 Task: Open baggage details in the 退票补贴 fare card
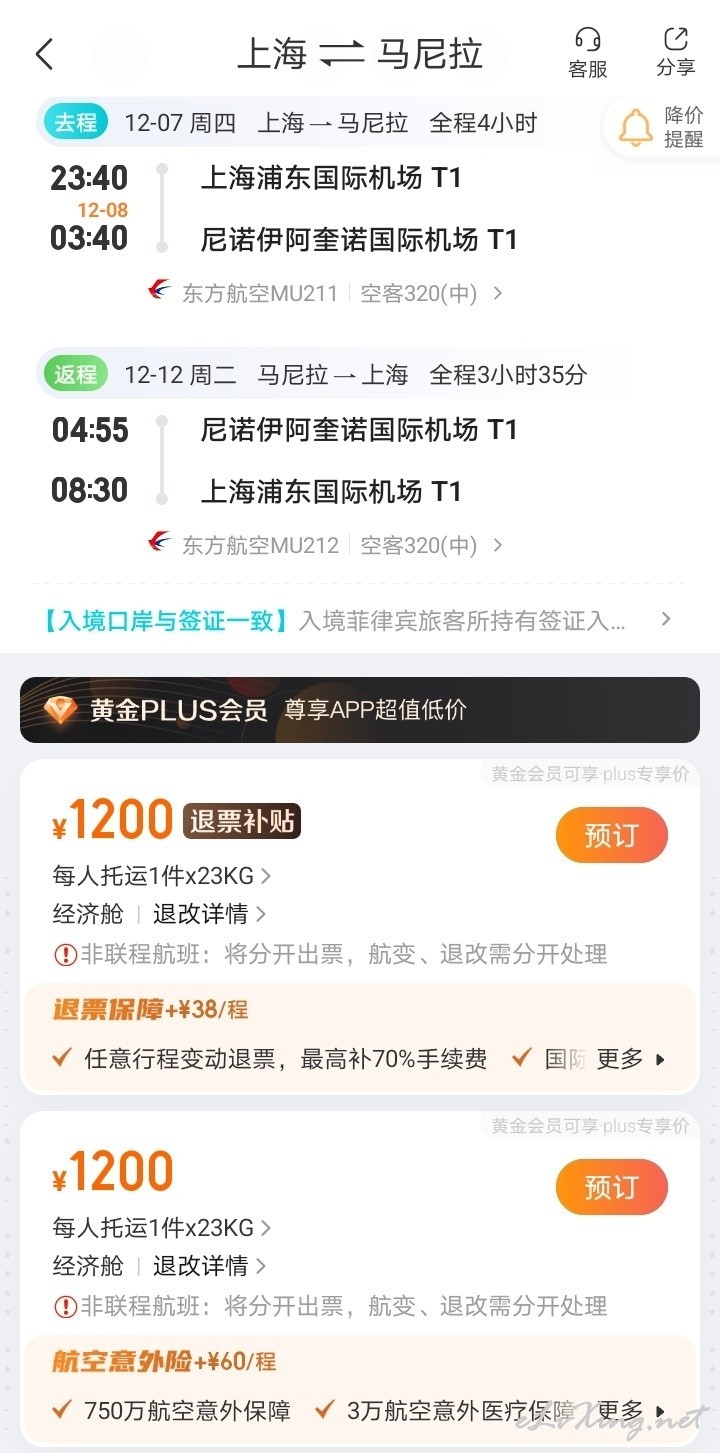pyautogui.click(x=162, y=876)
